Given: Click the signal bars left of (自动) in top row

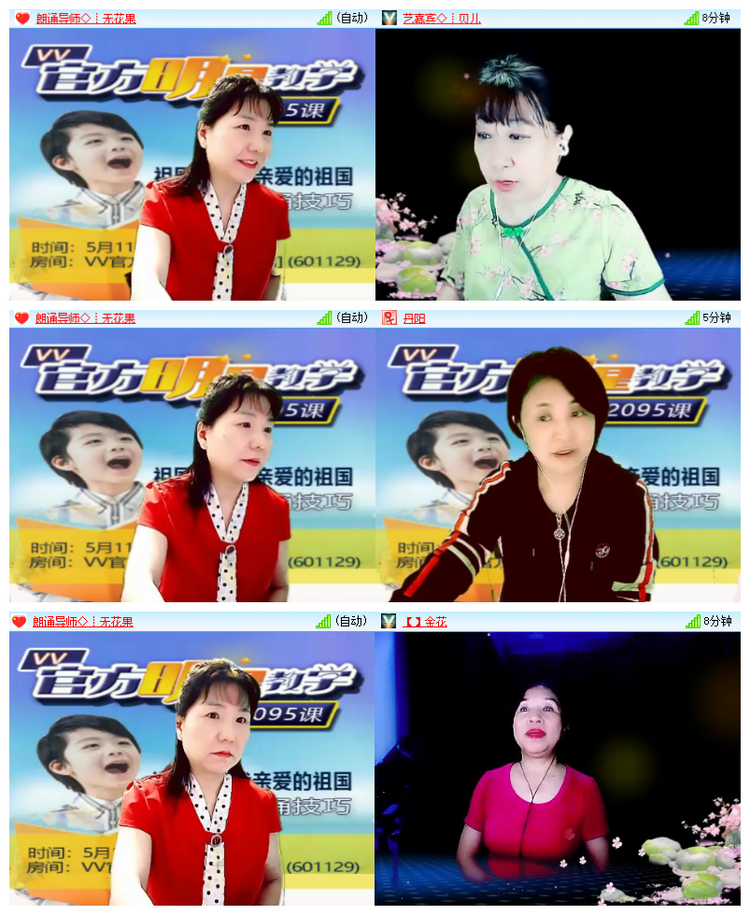Looking at the screenshot, I should coord(325,17).
